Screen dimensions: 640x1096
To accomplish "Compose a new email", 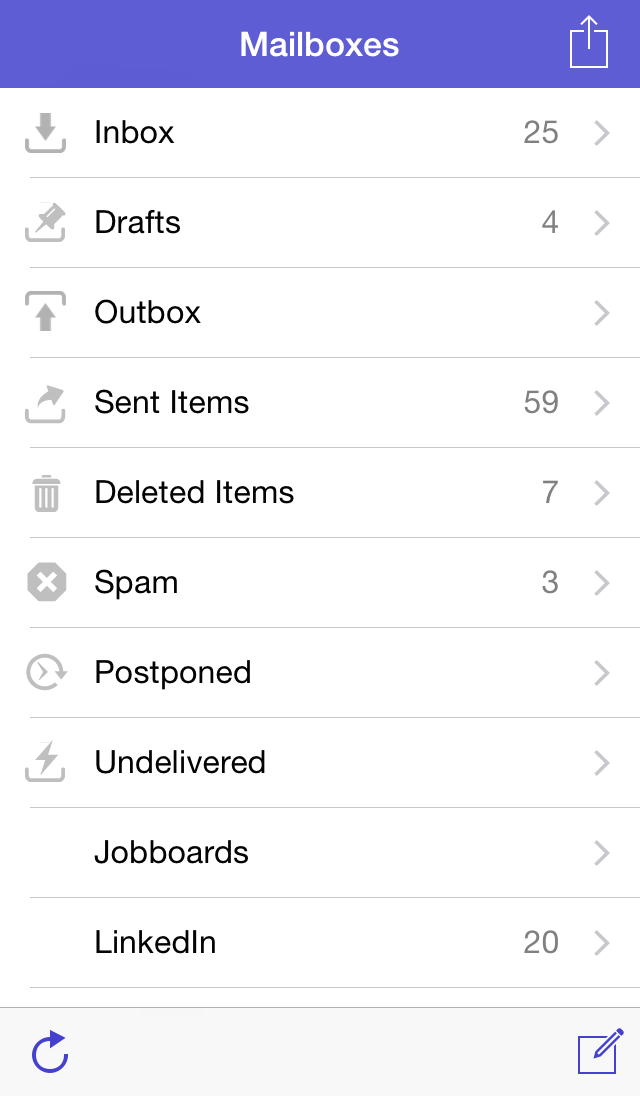I will click(x=601, y=1051).
